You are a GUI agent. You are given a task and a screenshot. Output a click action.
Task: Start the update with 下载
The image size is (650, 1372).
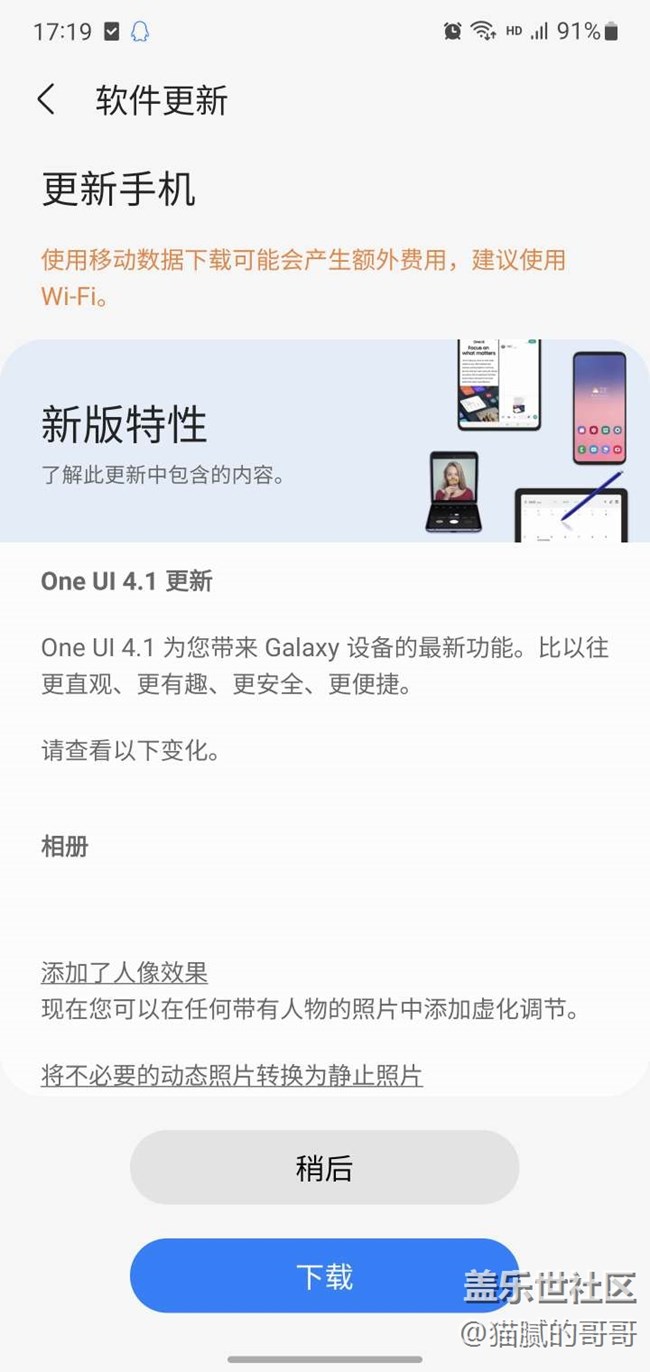pos(324,1276)
